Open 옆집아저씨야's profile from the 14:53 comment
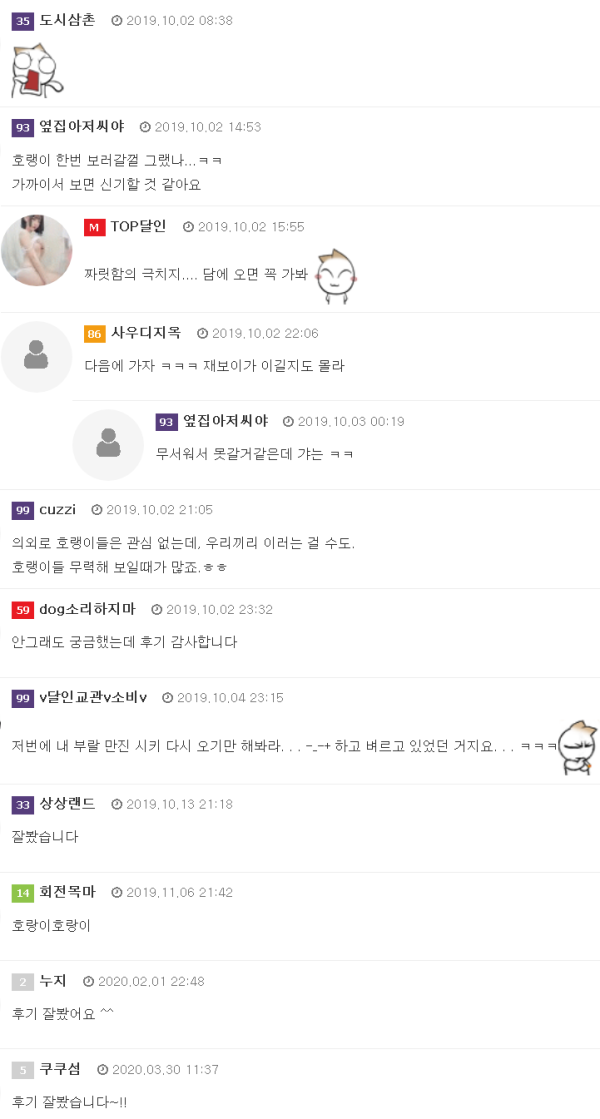The image size is (600, 1119). click(x=81, y=127)
